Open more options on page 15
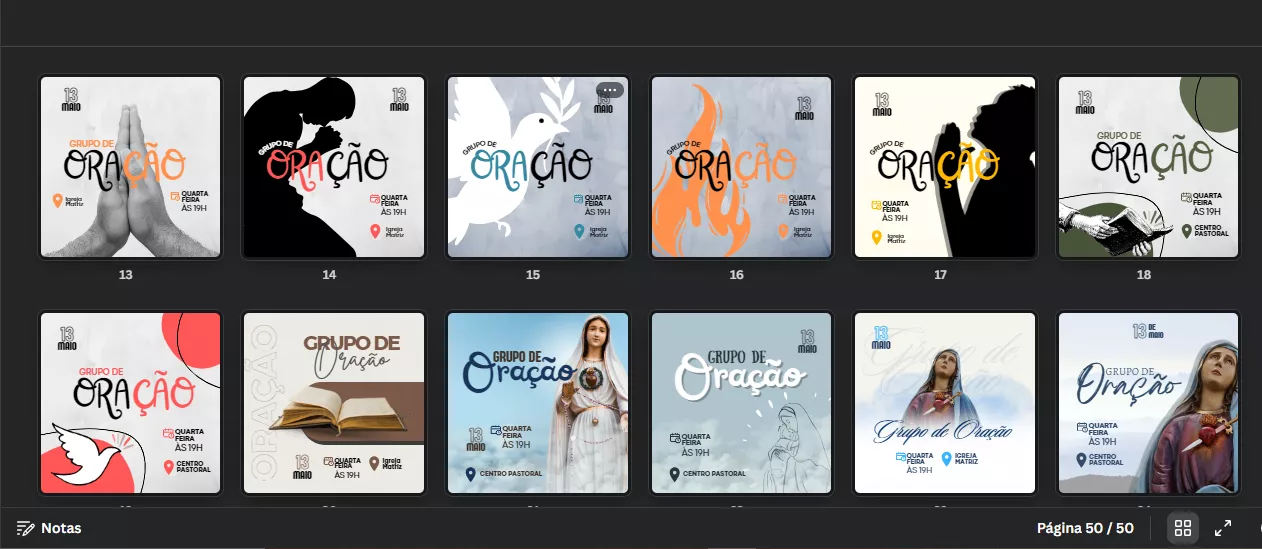This screenshot has height=549, width=1262. (x=610, y=90)
